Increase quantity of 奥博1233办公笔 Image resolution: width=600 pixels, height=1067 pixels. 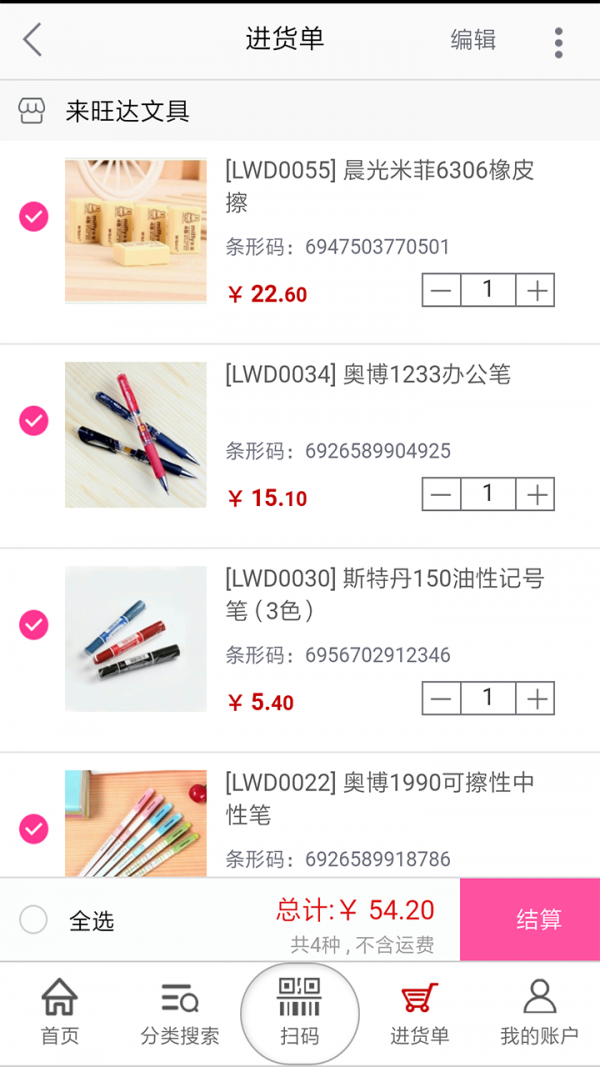click(538, 494)
